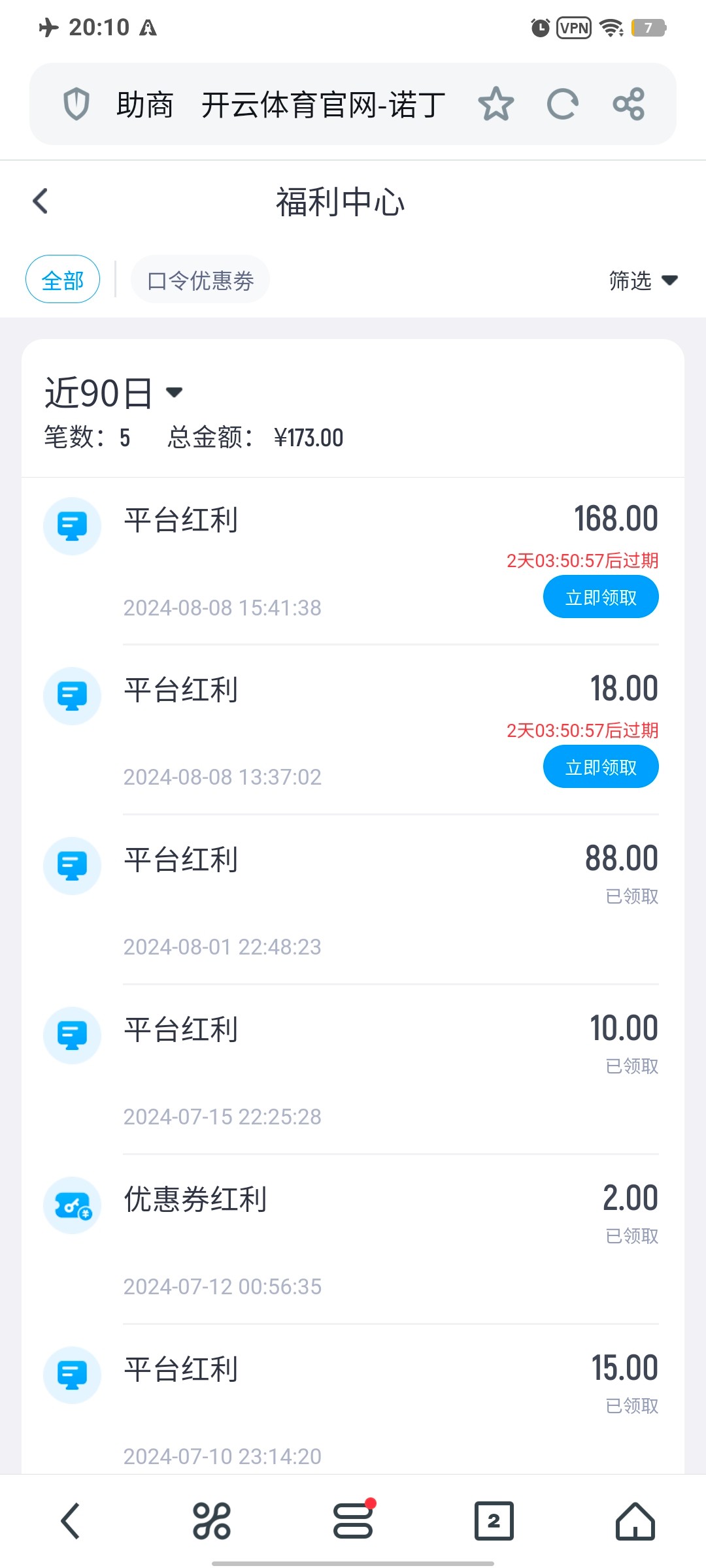Reload the current web page
Viewport: 706px width, 1568px height.
point(562,105)
